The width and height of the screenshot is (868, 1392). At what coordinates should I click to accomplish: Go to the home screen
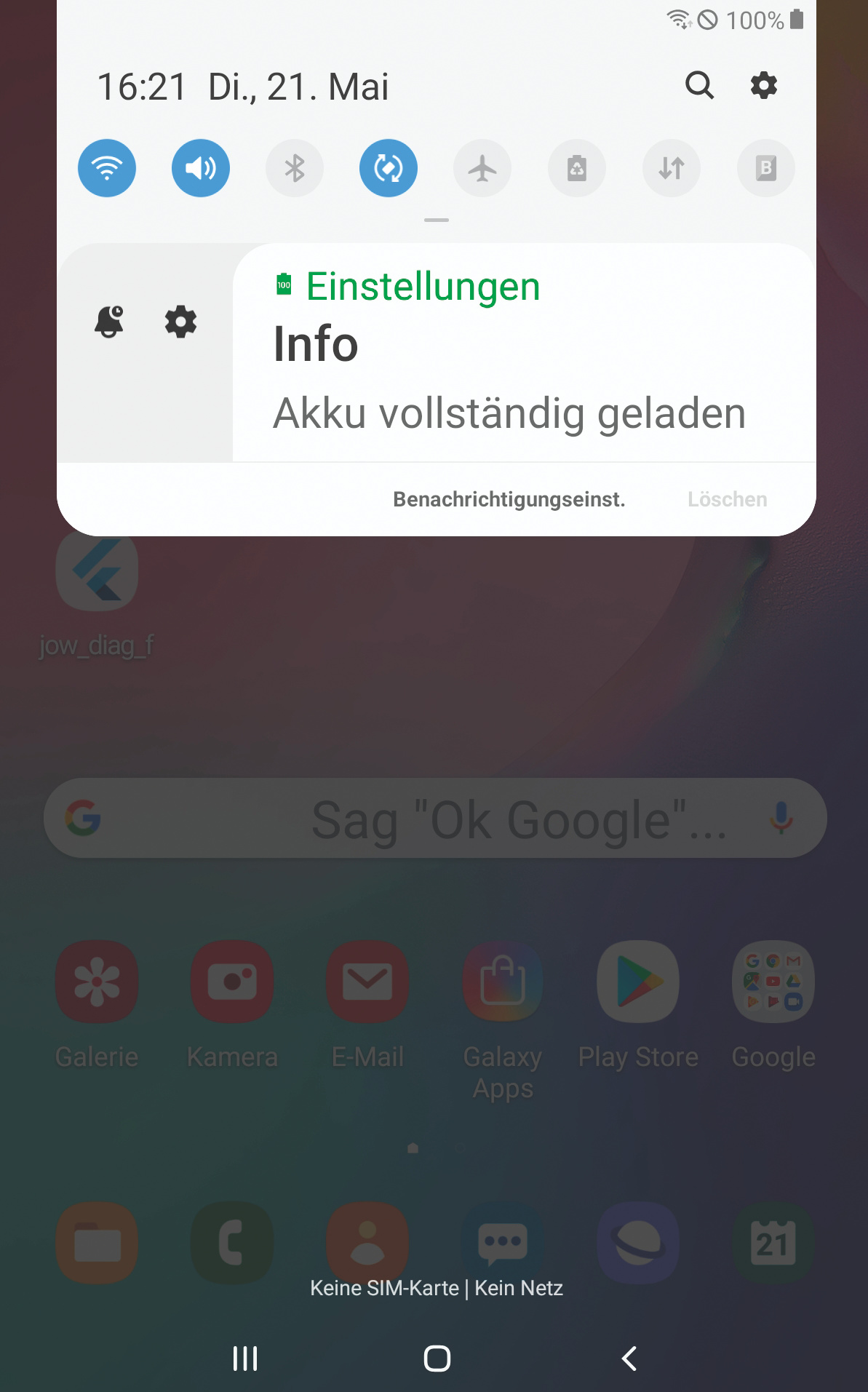pos(437,1358)
